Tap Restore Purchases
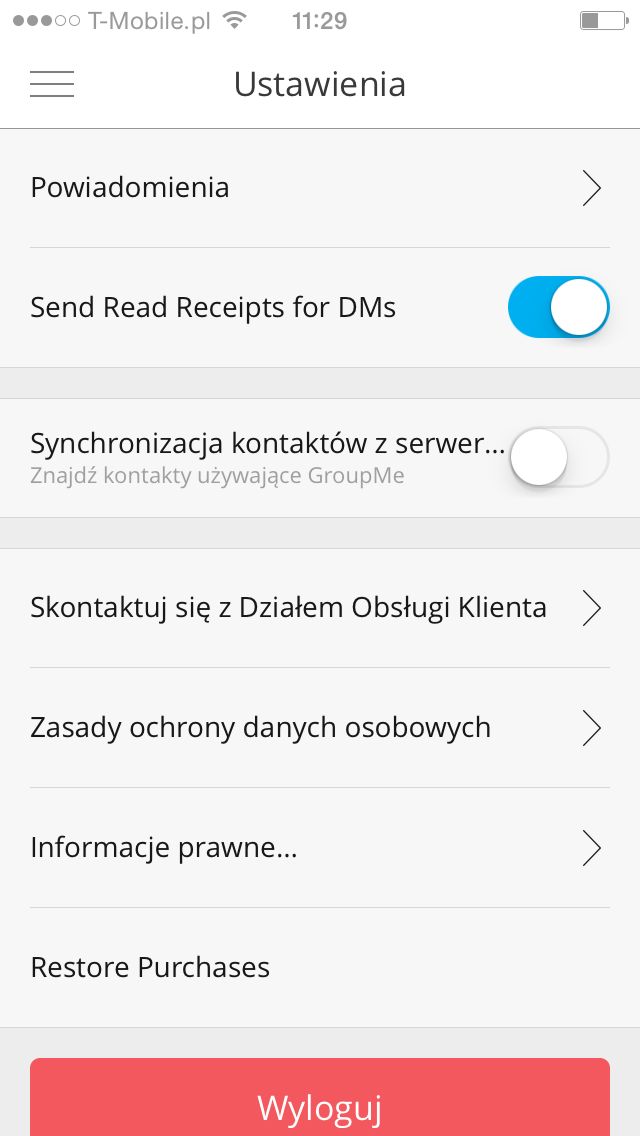Viewport: 640px width, 1136px height. click(320, 967)
